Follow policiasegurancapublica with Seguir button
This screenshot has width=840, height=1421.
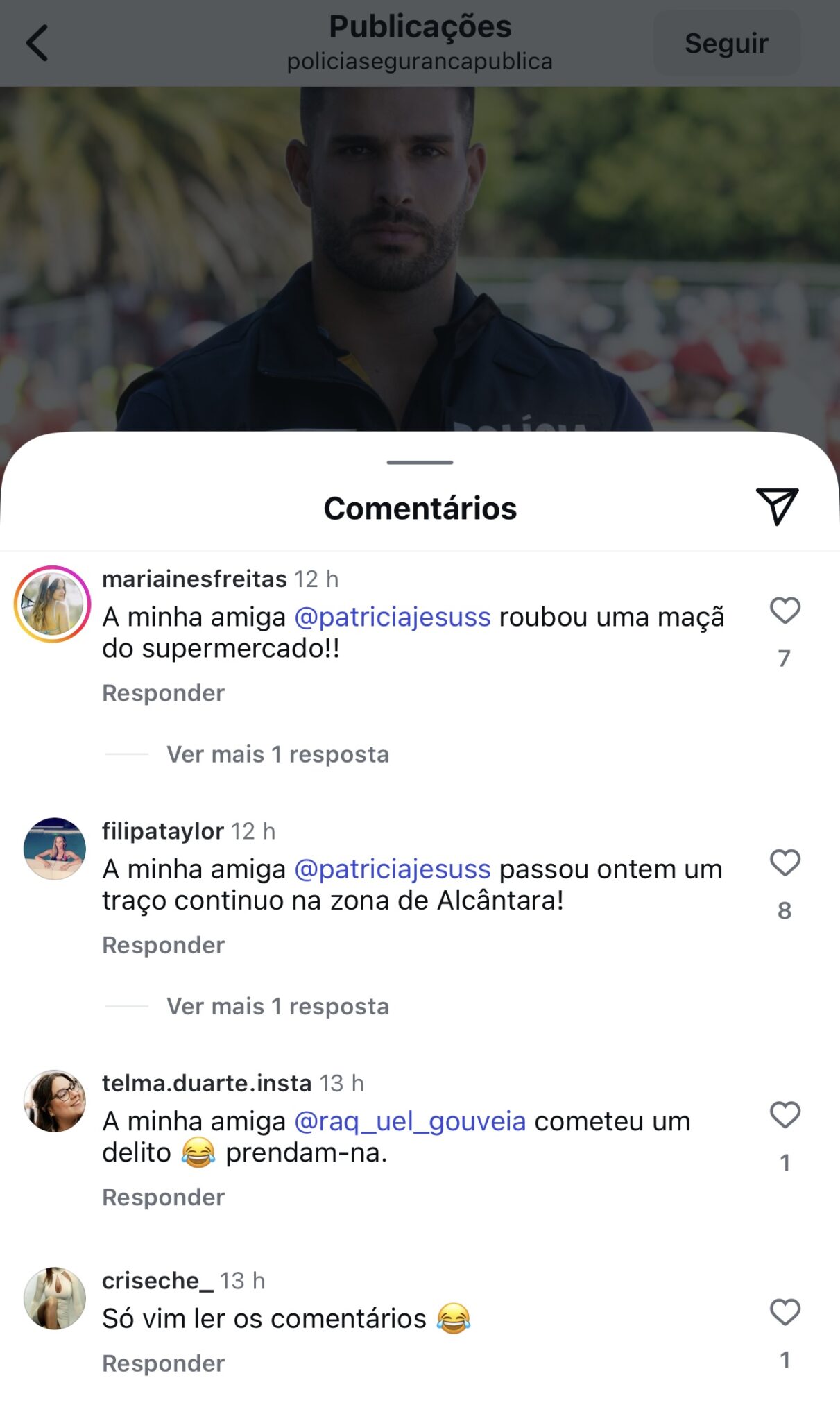726,43
